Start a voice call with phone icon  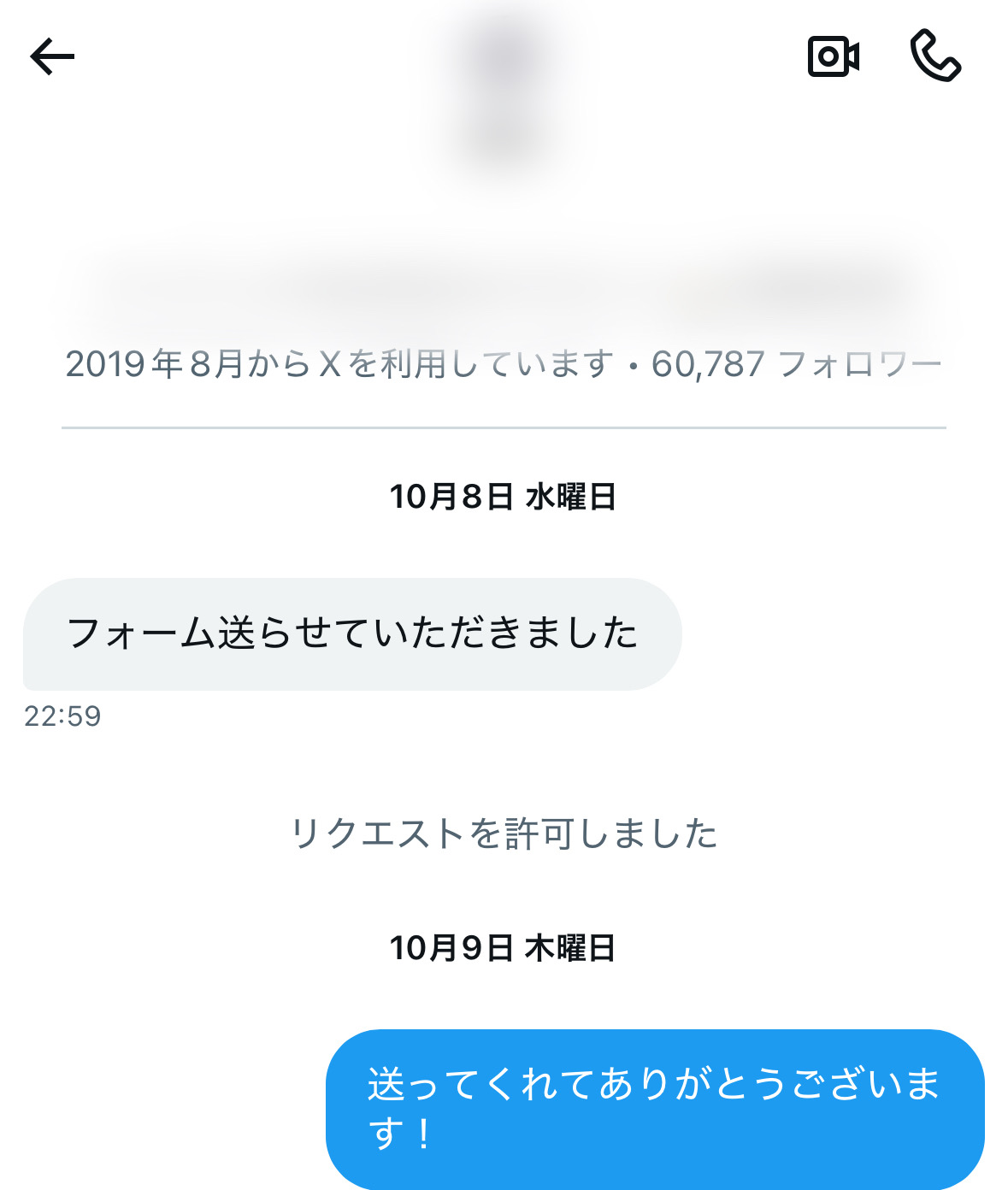(x=935, y=56)
